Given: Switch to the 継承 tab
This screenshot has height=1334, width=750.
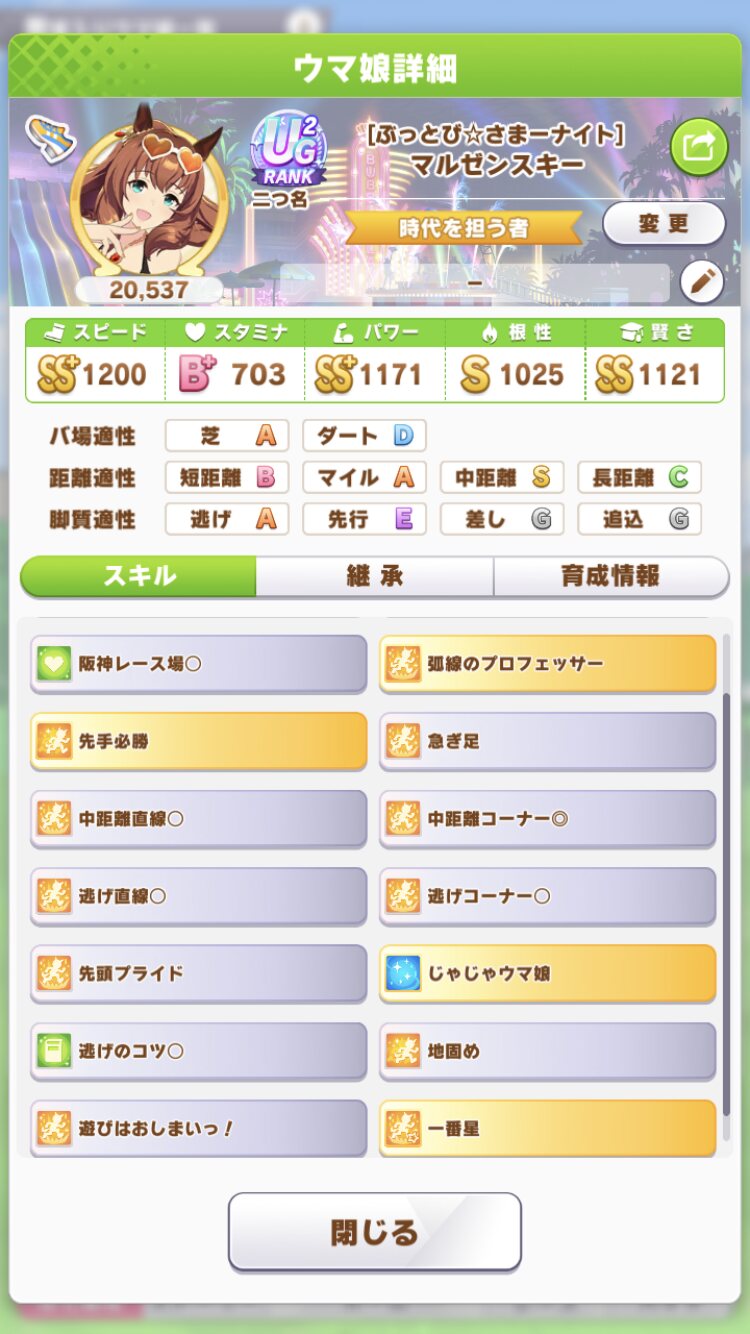Looking at the screenshot, I should (x=374, y=577).
